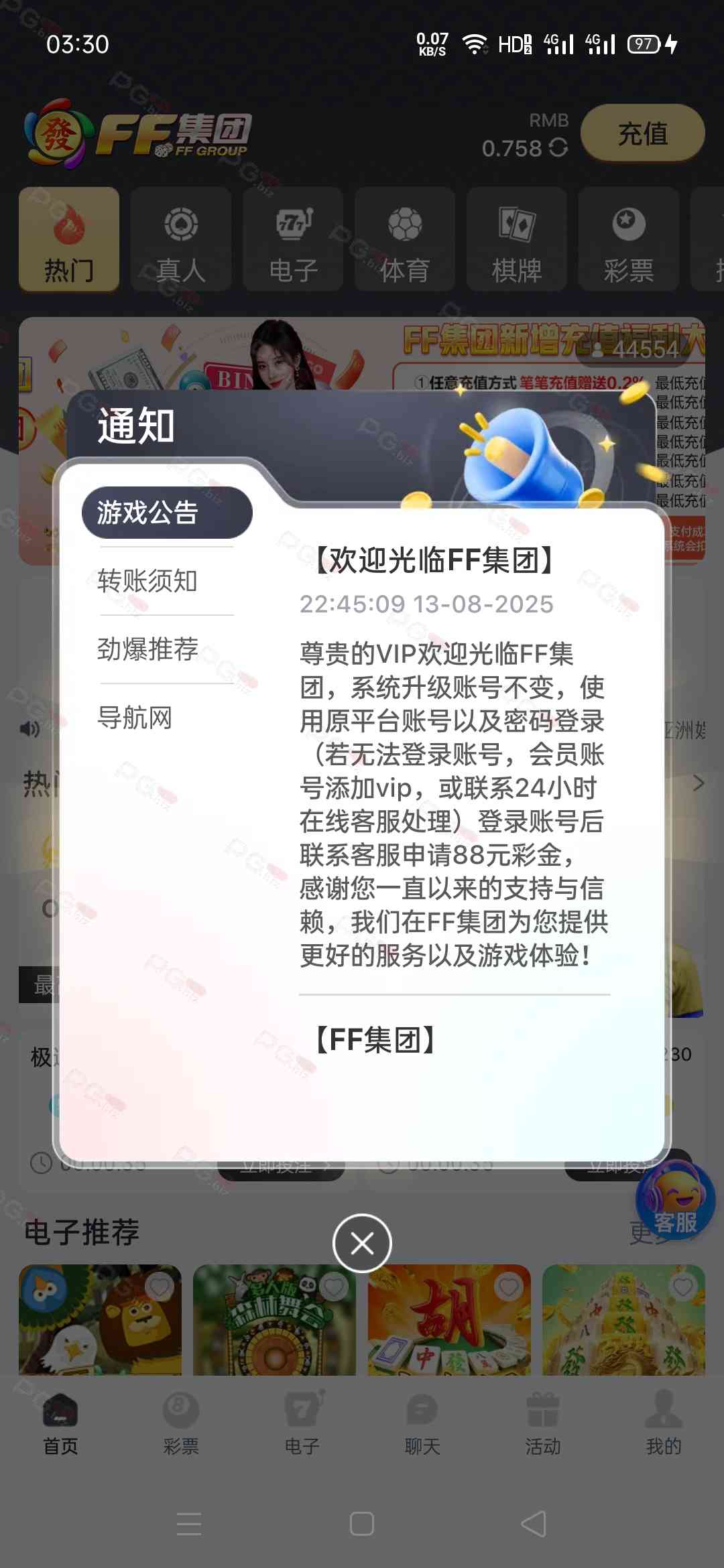Select the 热门 game category
Screen dimensions: 724x1568
click(x=69, y=240)
